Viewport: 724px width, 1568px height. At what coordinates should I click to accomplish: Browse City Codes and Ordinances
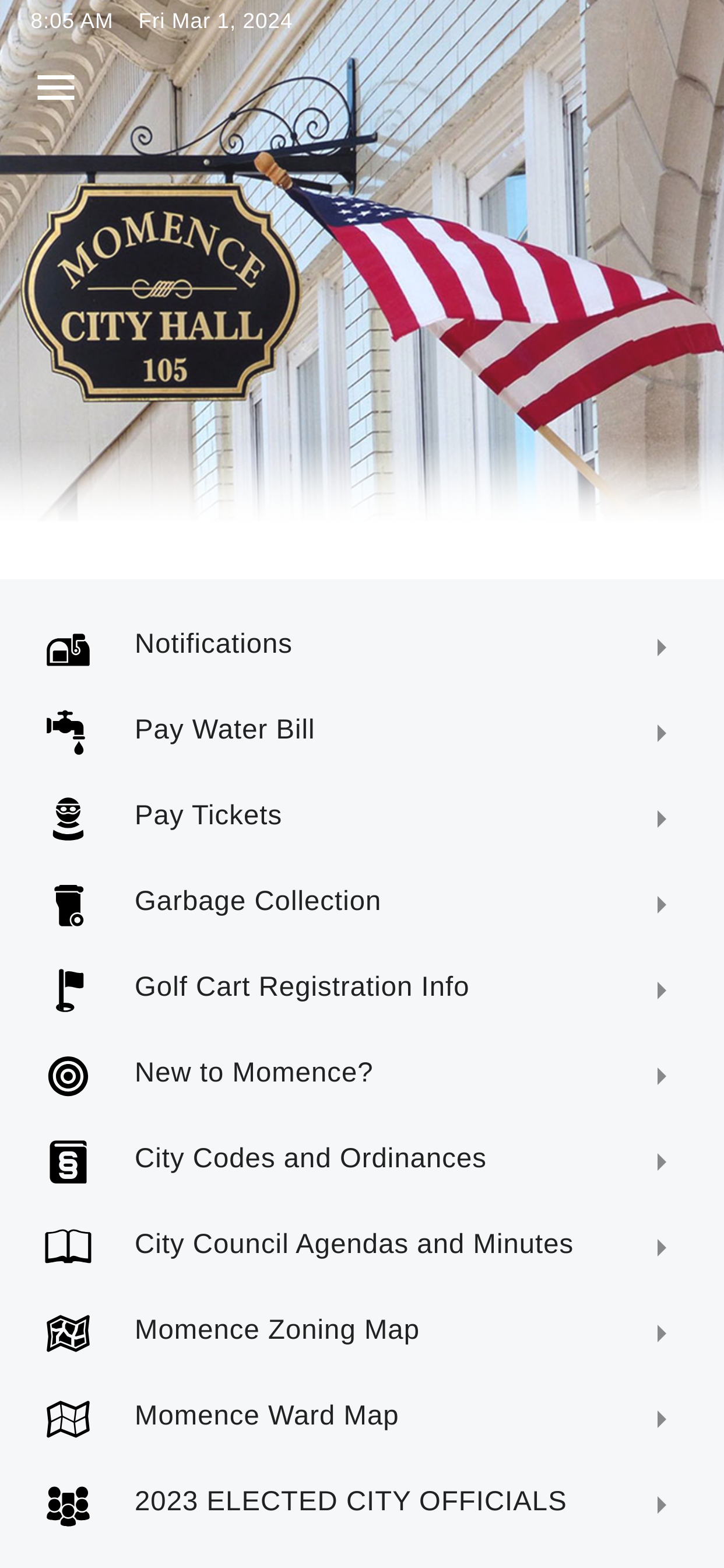(x=361, y=1161)
